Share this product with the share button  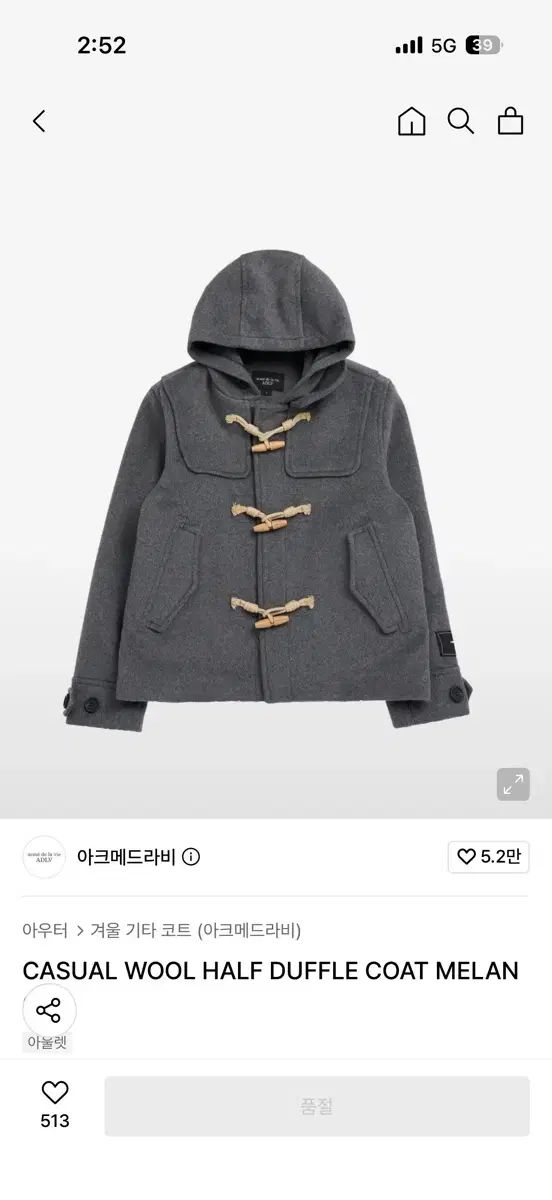pos(49,1010)
